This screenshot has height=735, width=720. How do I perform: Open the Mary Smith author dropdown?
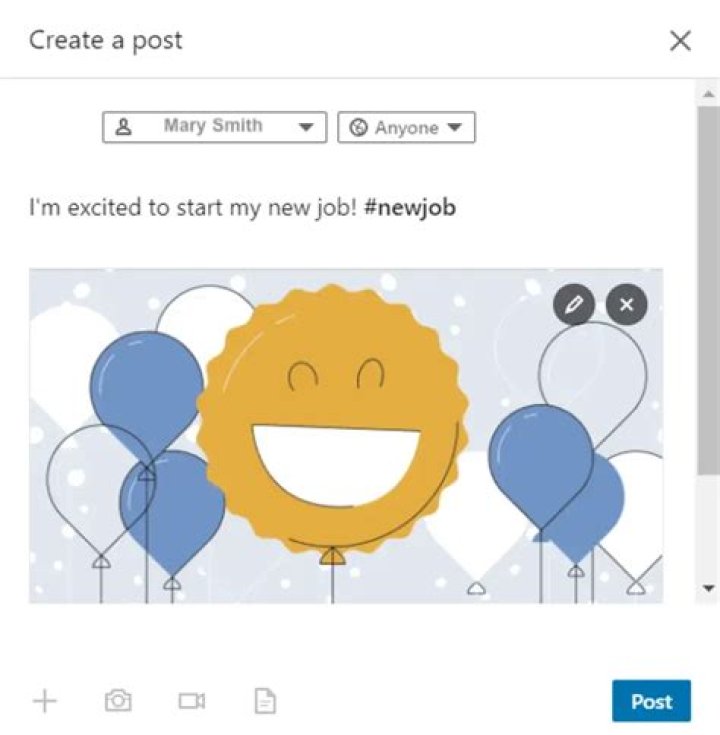point(214,127)
